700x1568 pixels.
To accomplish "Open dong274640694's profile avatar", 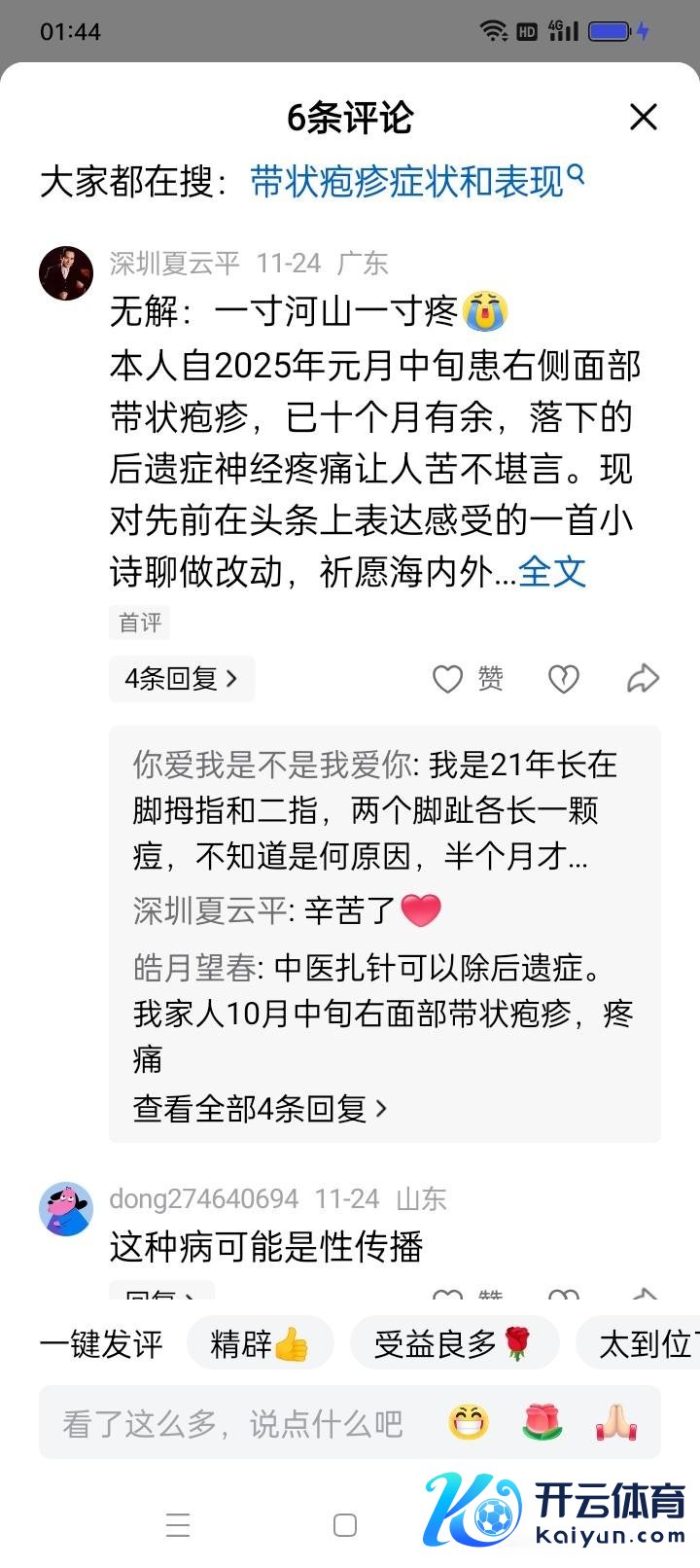I will click(x=66, y=1209).
